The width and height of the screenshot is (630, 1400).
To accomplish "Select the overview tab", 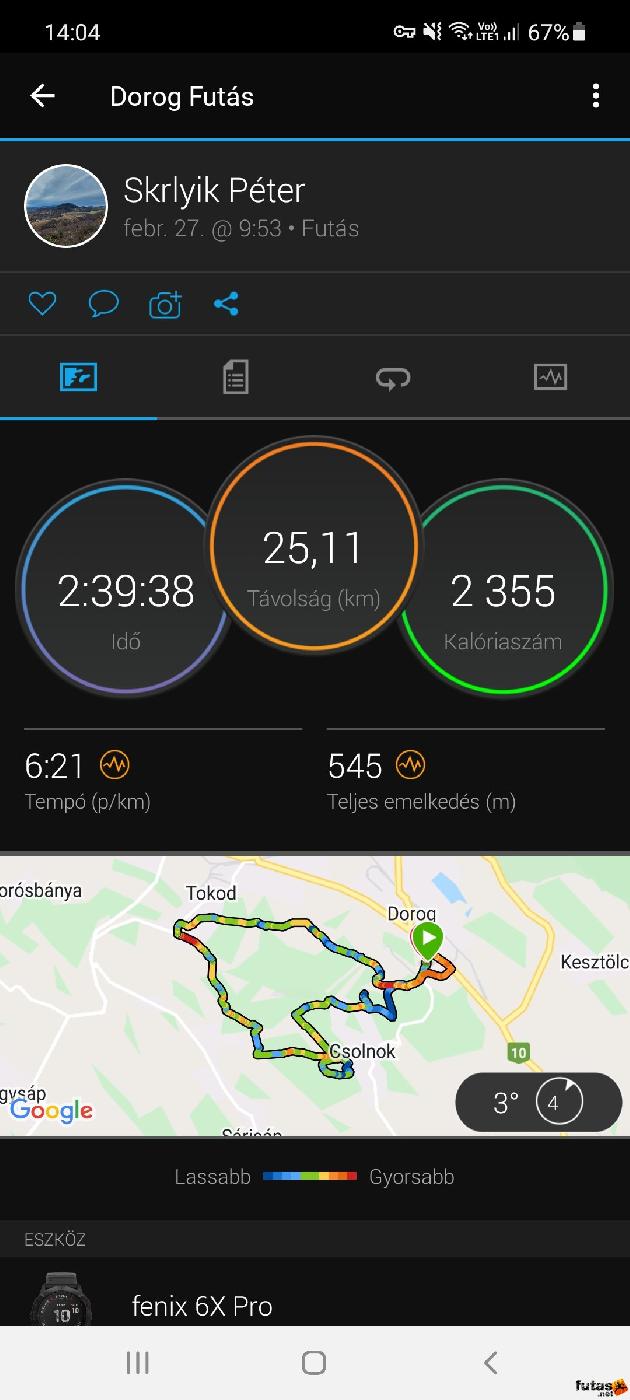I will [x=78, y=377].
